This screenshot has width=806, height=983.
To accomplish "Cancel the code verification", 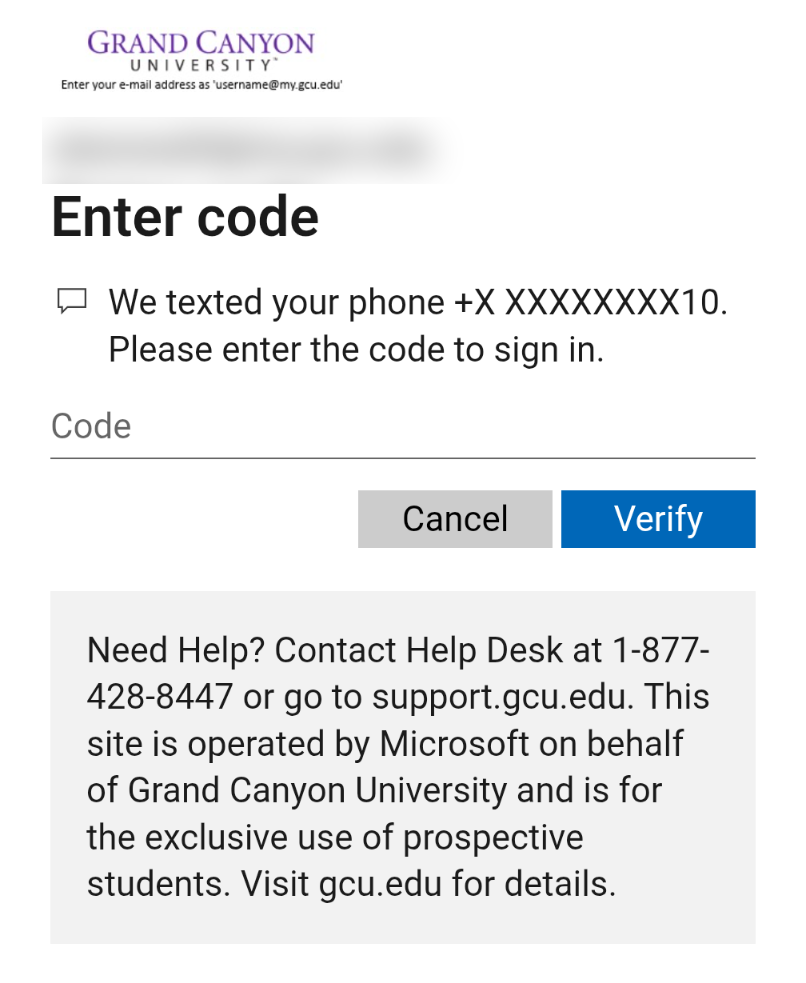I will 455,519.
